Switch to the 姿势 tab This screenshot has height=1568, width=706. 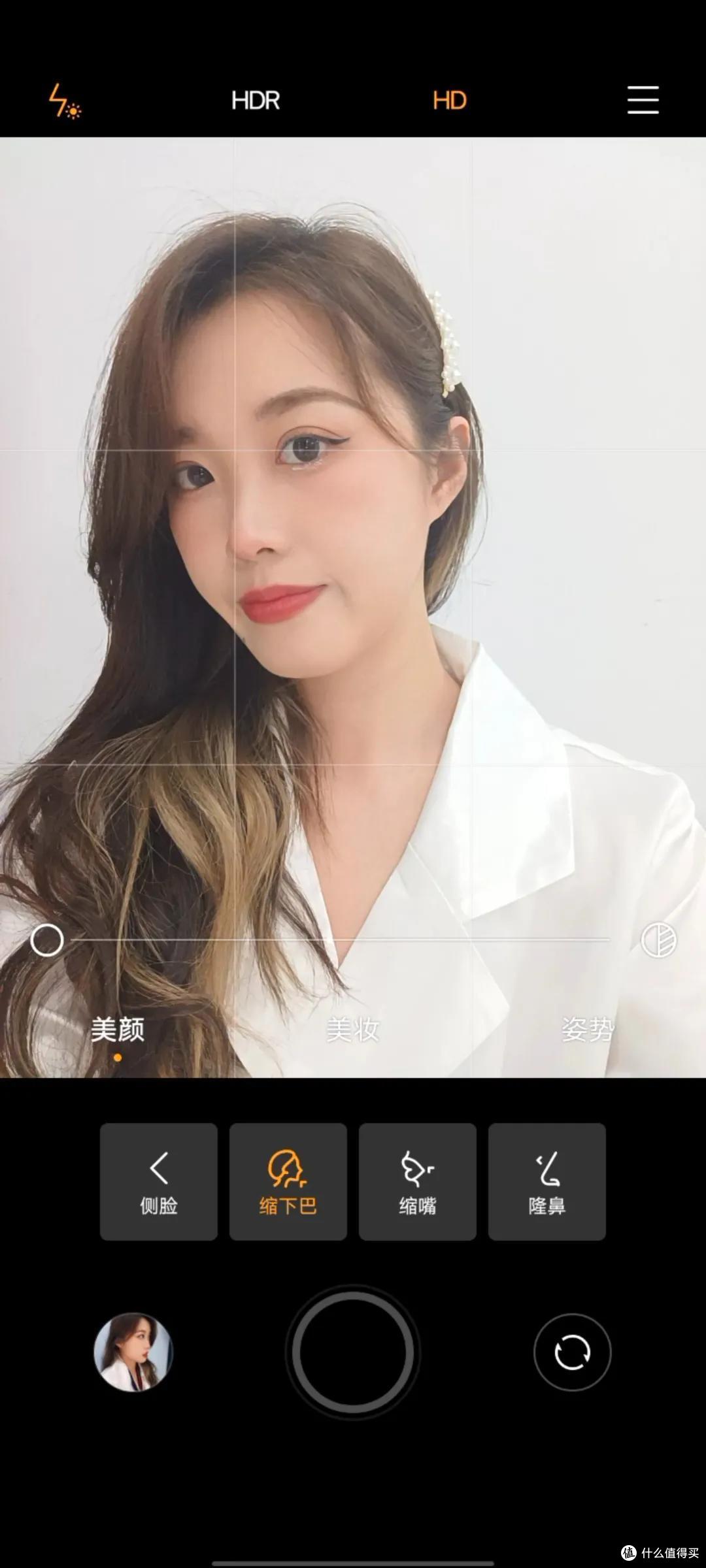coord(588,1030)
